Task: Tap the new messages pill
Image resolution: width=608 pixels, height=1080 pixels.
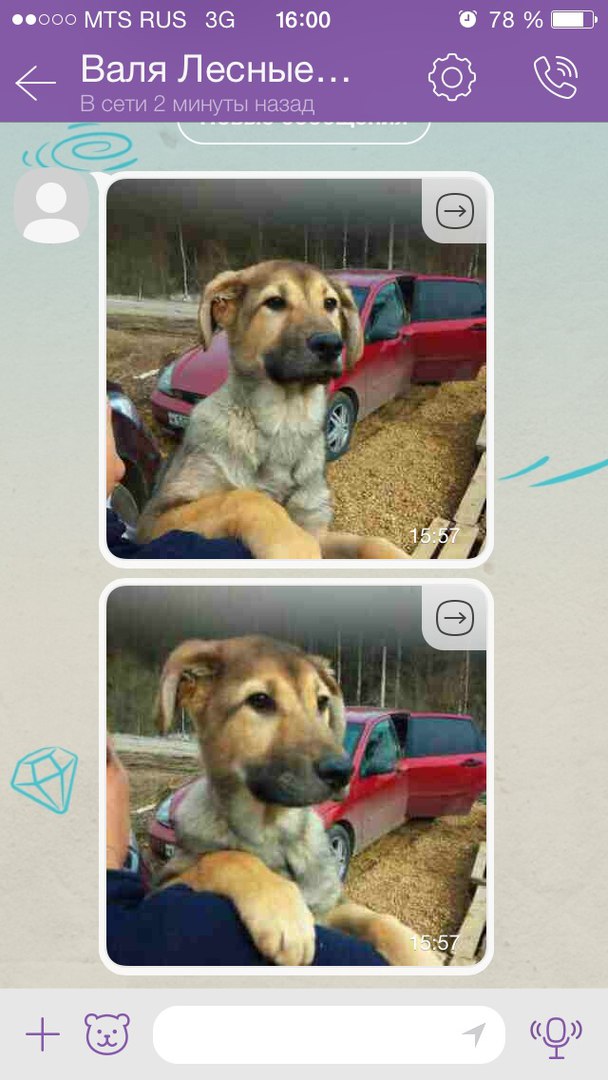Action: click(x=304, y=127)
